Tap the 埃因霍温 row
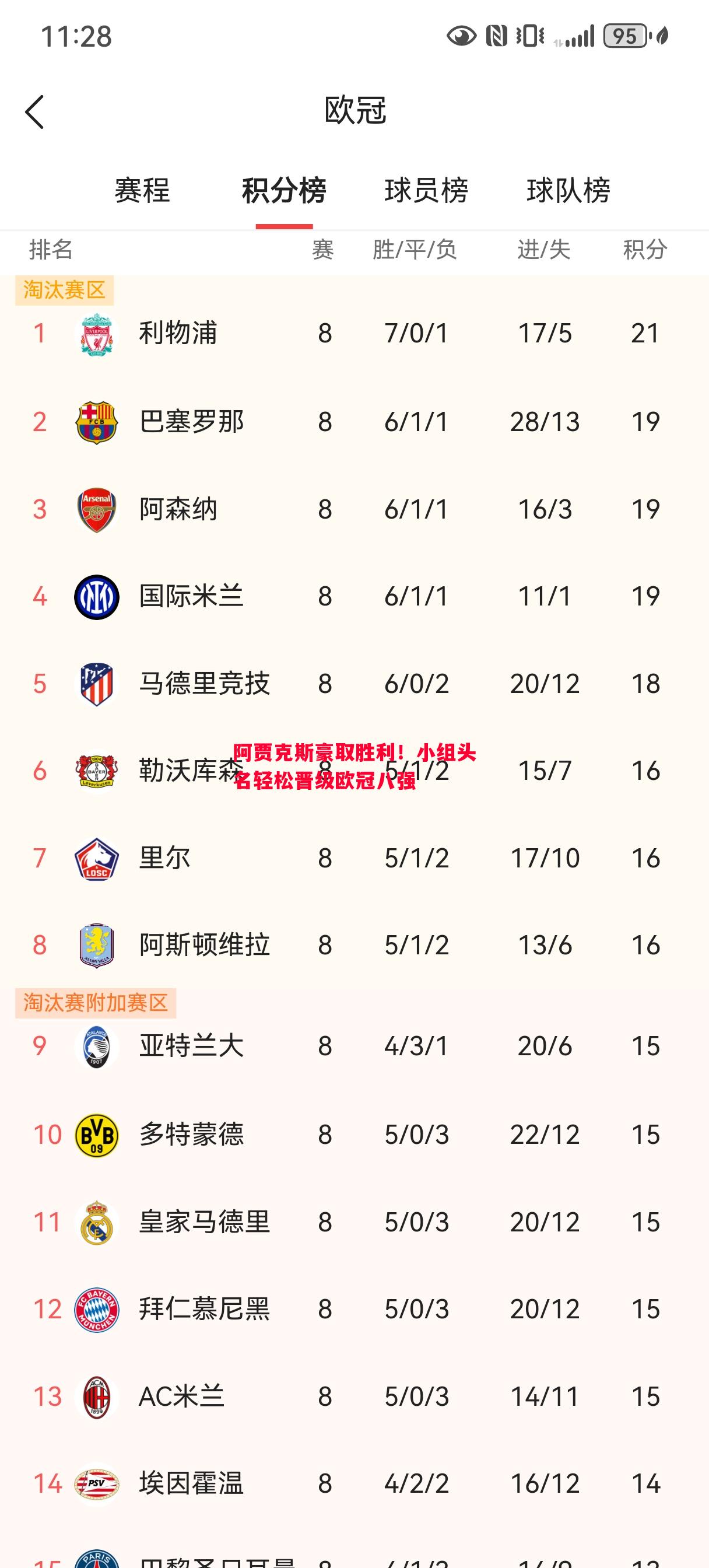 tap(191, 1483)
